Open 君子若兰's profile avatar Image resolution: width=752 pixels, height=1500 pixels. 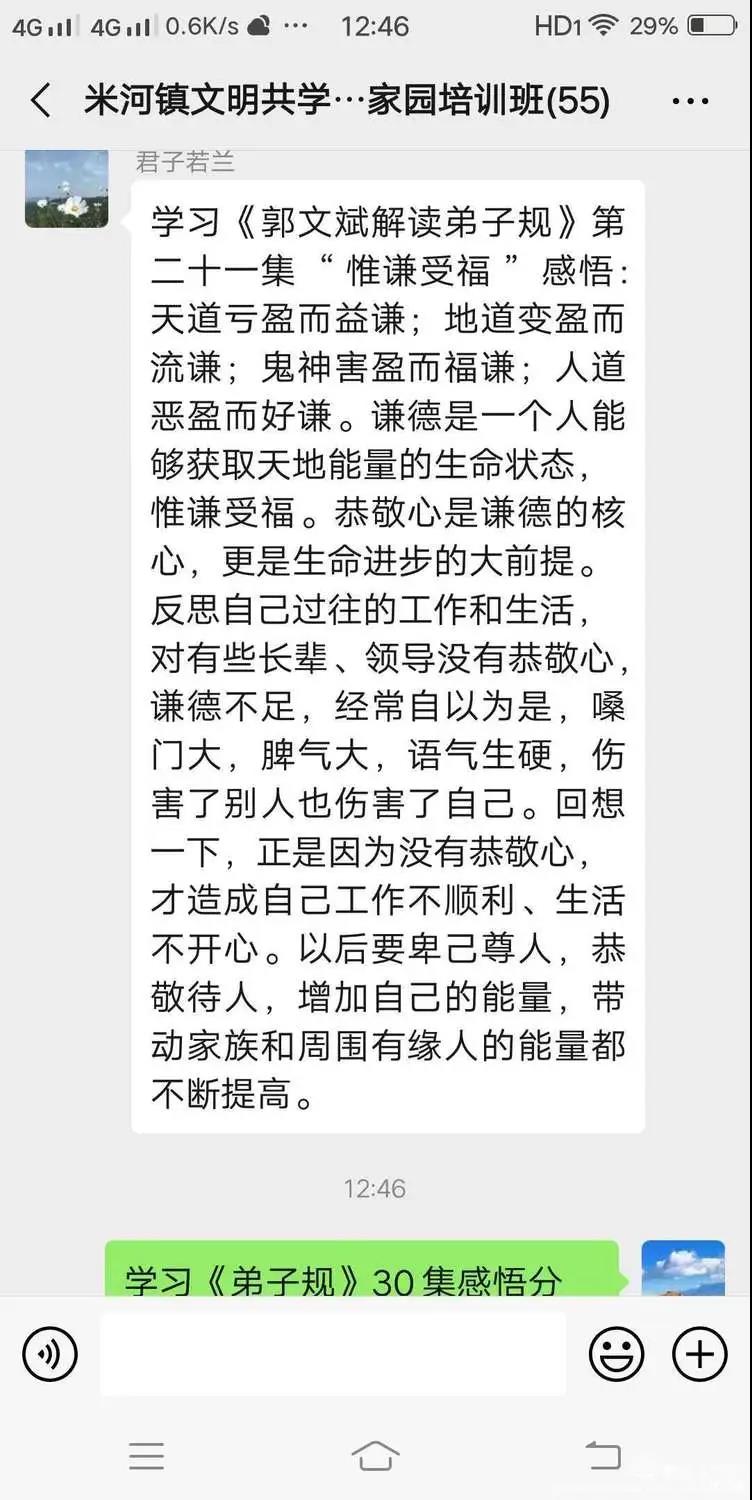point(66,188)
